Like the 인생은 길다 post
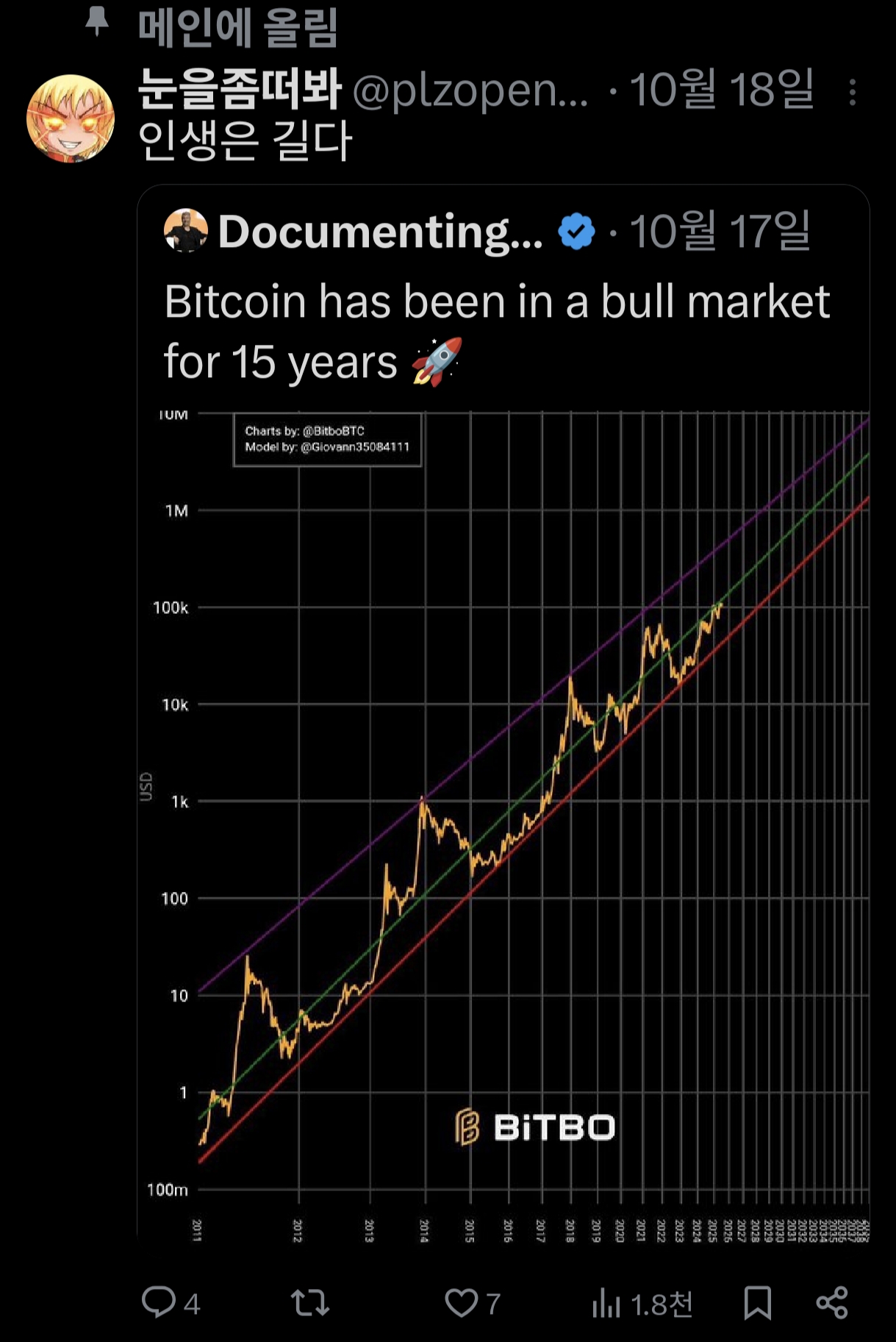 pos(462,1302)
